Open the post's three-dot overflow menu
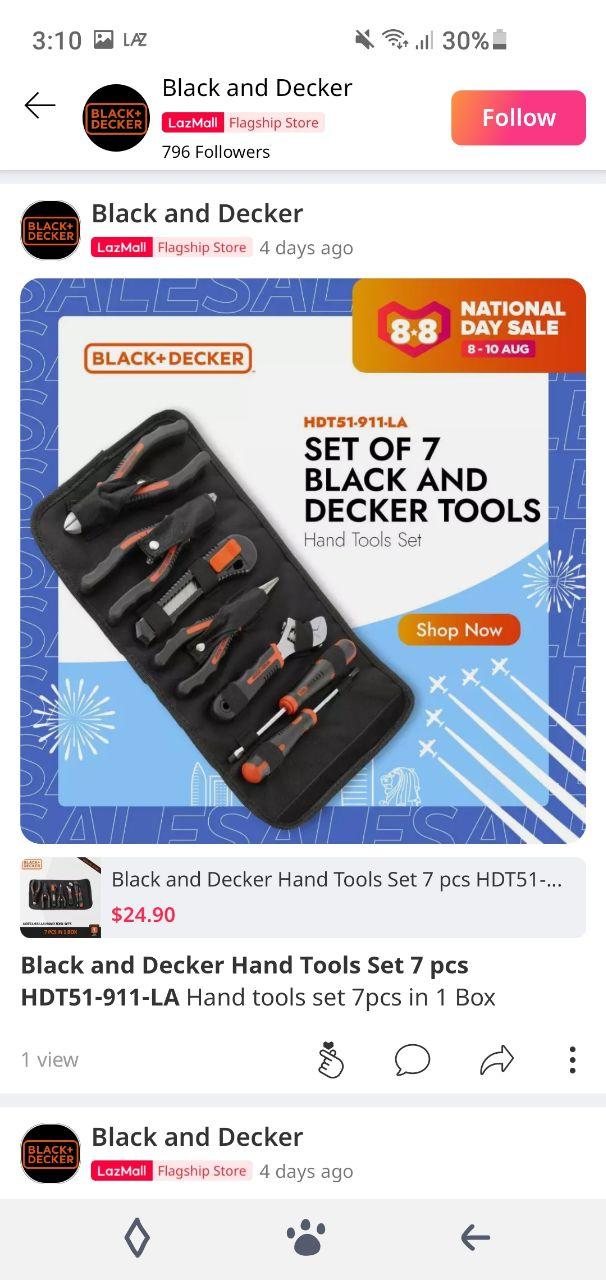The image size is (606, 1280). click(x=572, y=1060)
